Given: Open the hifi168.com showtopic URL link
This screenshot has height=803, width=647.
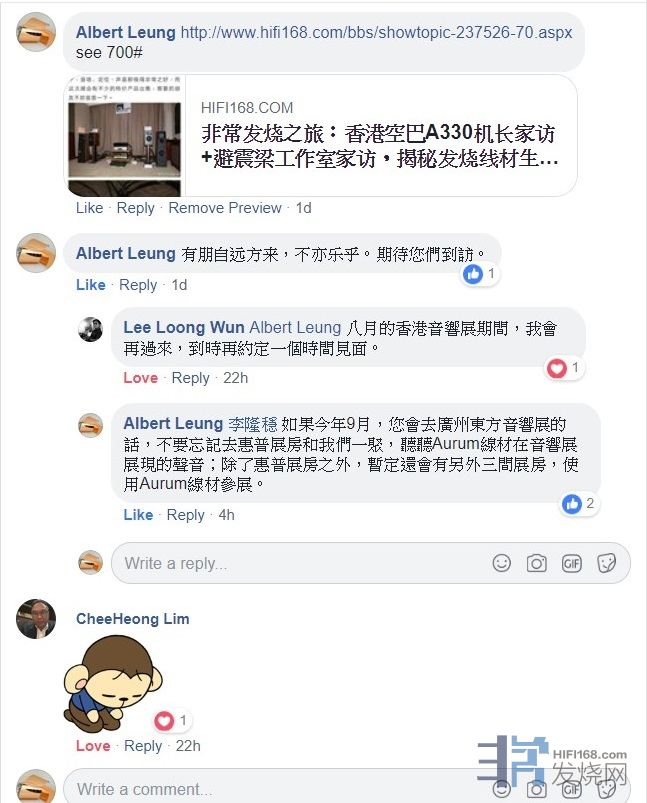Looking at the screenshot, I should click(x=376, y=32).
